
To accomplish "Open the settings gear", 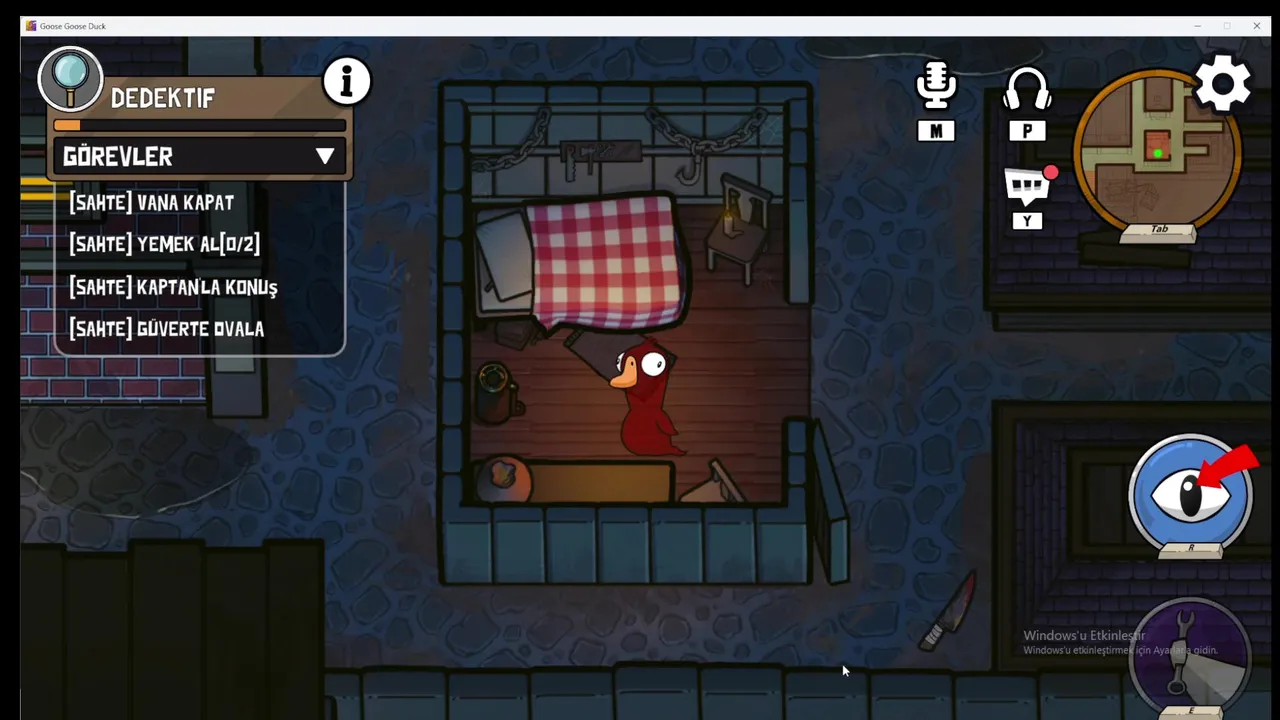I will tap(1223, 84).
